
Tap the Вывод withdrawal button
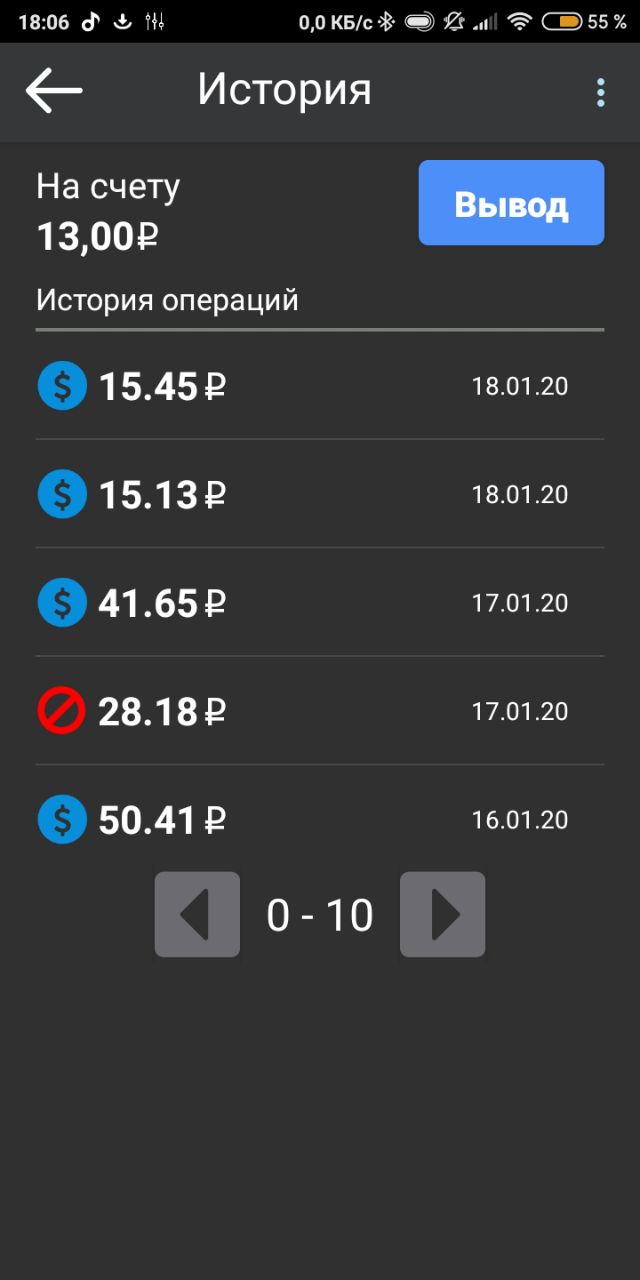[x=511, y=203]
